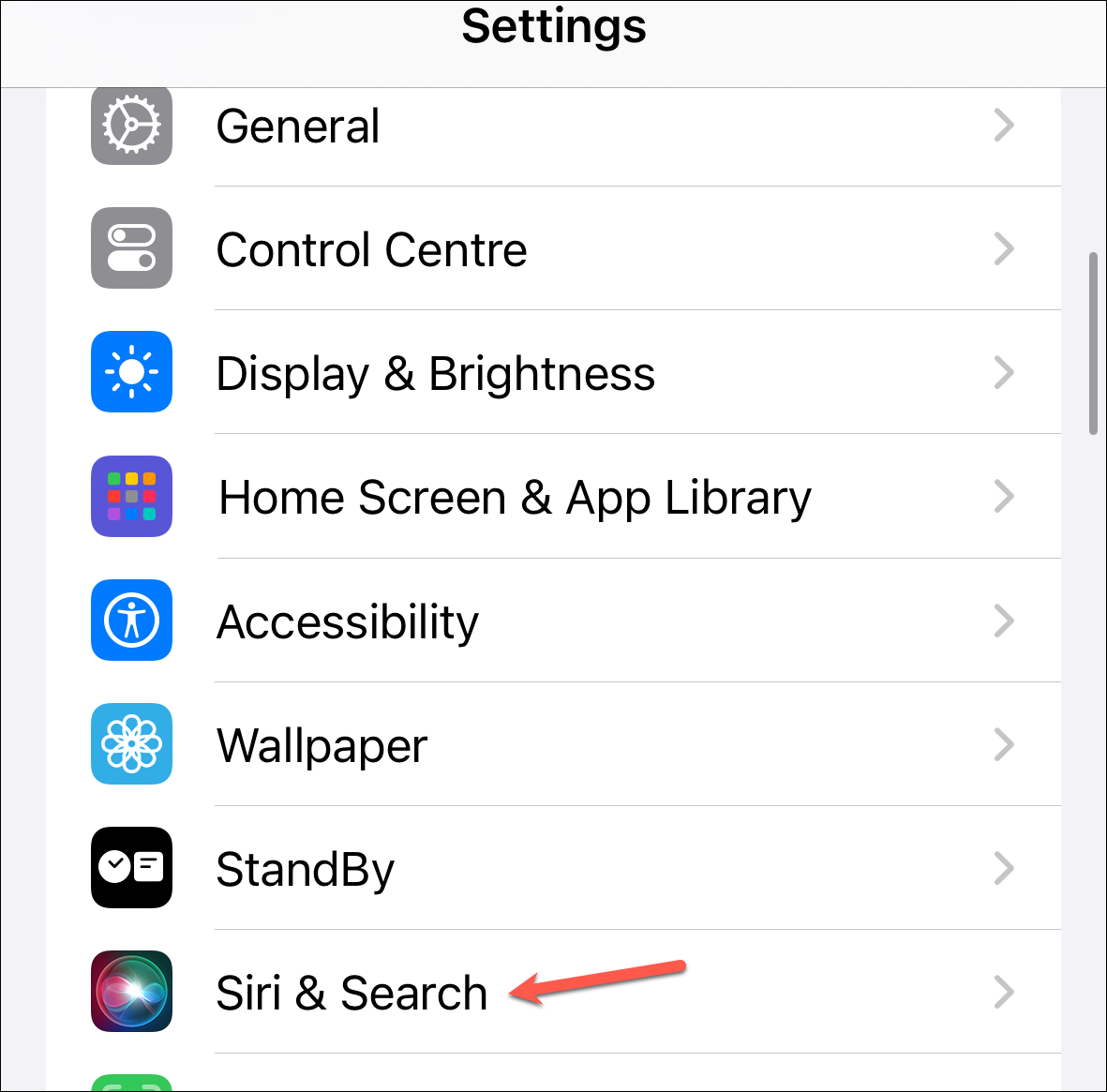The width and height of the screenshot is (1107, 1092).
Task: Select the Accessibility row
Action: [553, 621]
